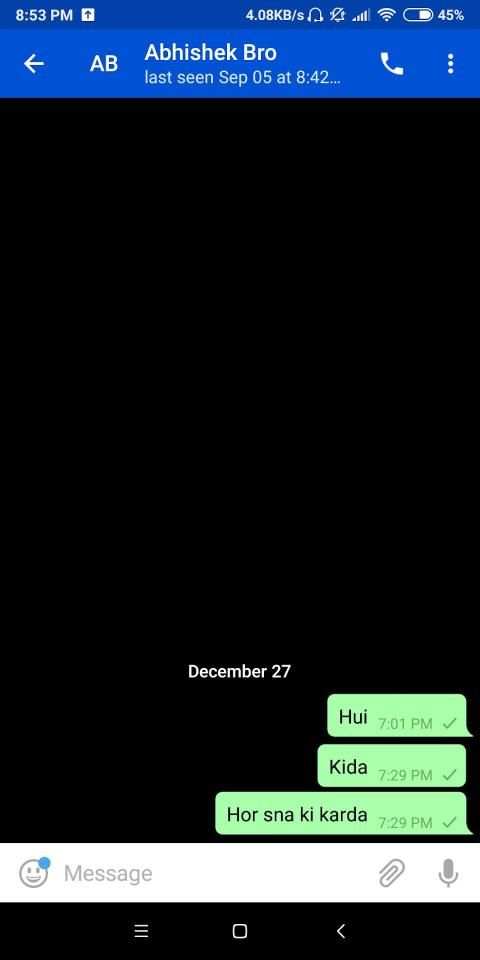480x960 pixels.
Task: Open the three-dot overflow menu
Action: click(451, 64)
